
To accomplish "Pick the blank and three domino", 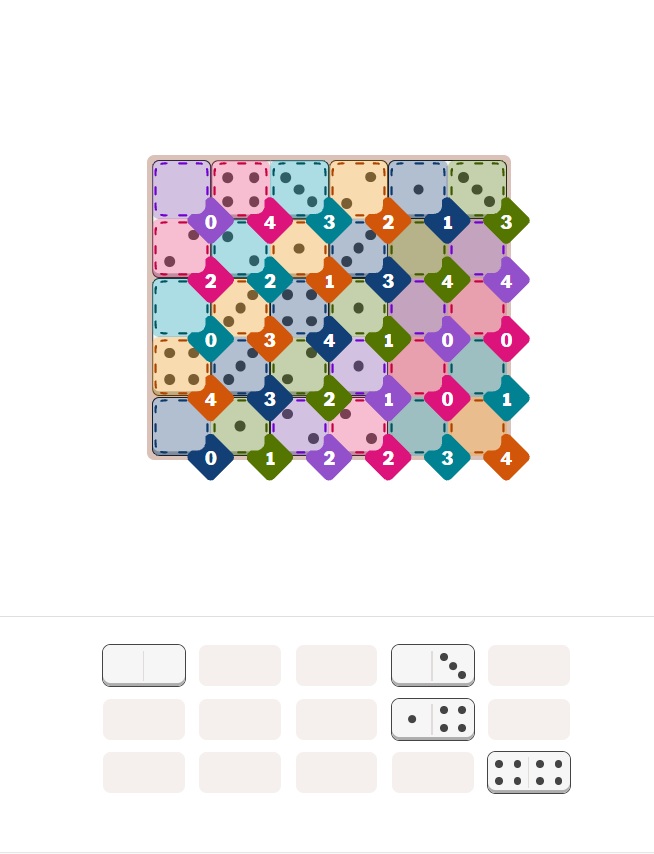I will click(x=432, y=665).
